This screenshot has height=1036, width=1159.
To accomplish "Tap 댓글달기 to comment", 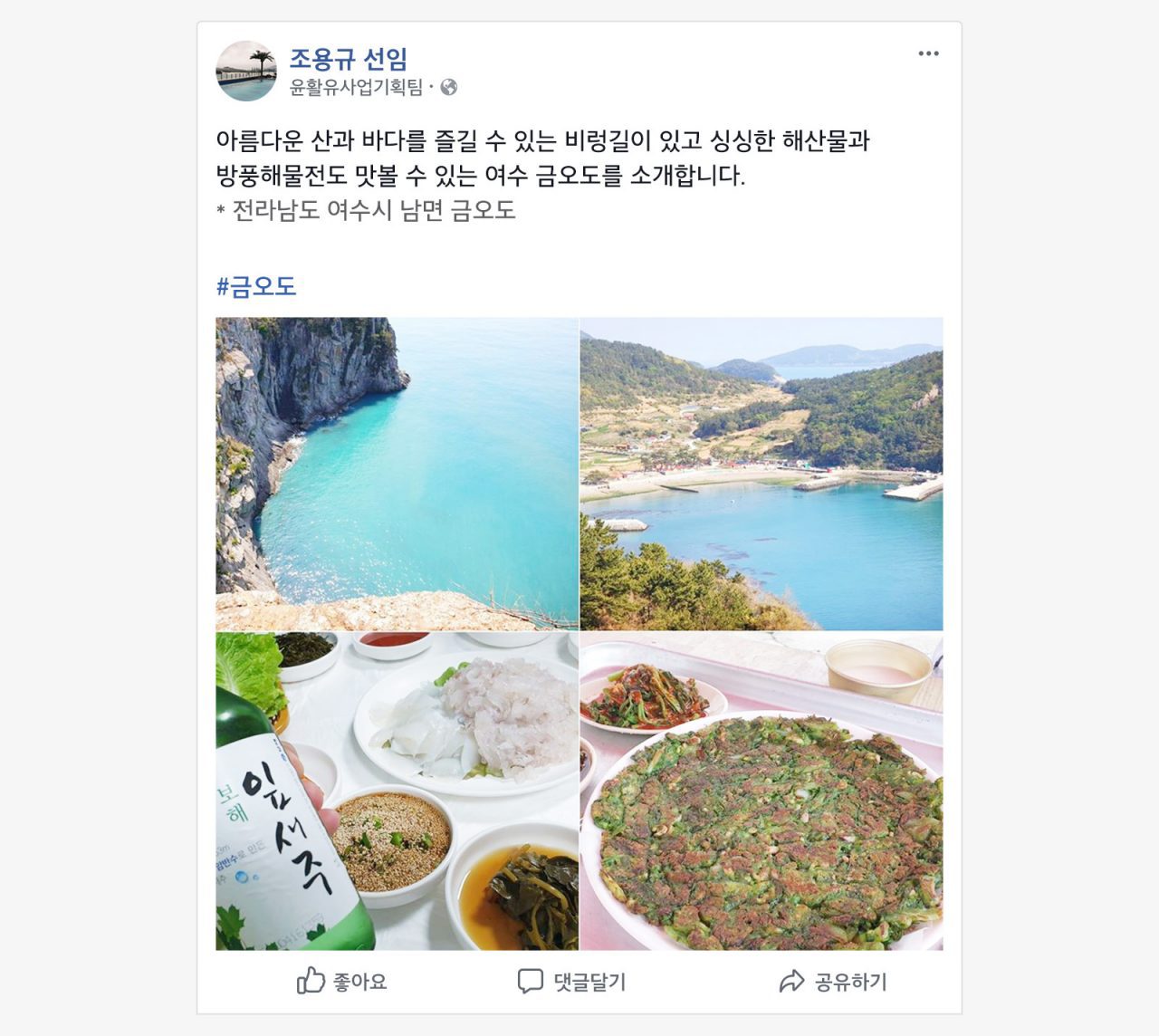I will pyautogui.click(x=572, y=981).
